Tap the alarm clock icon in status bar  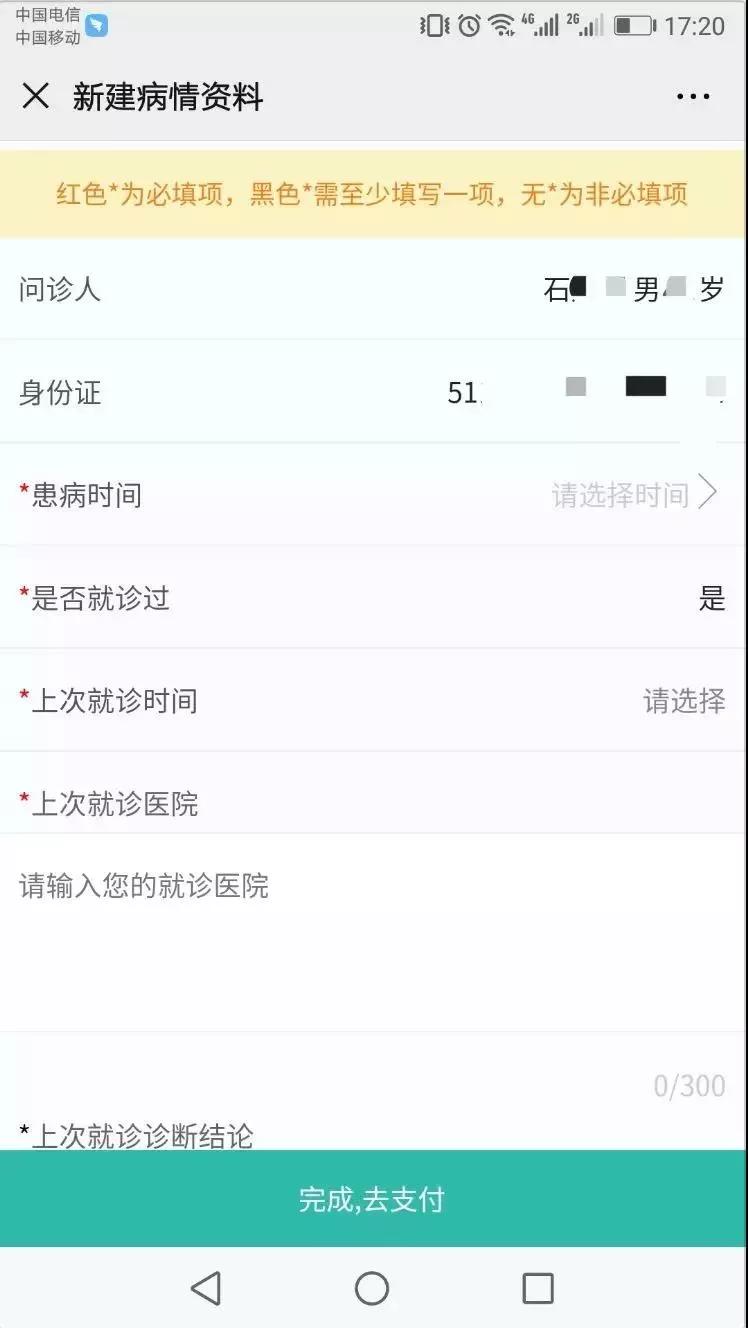coord(469,23)
